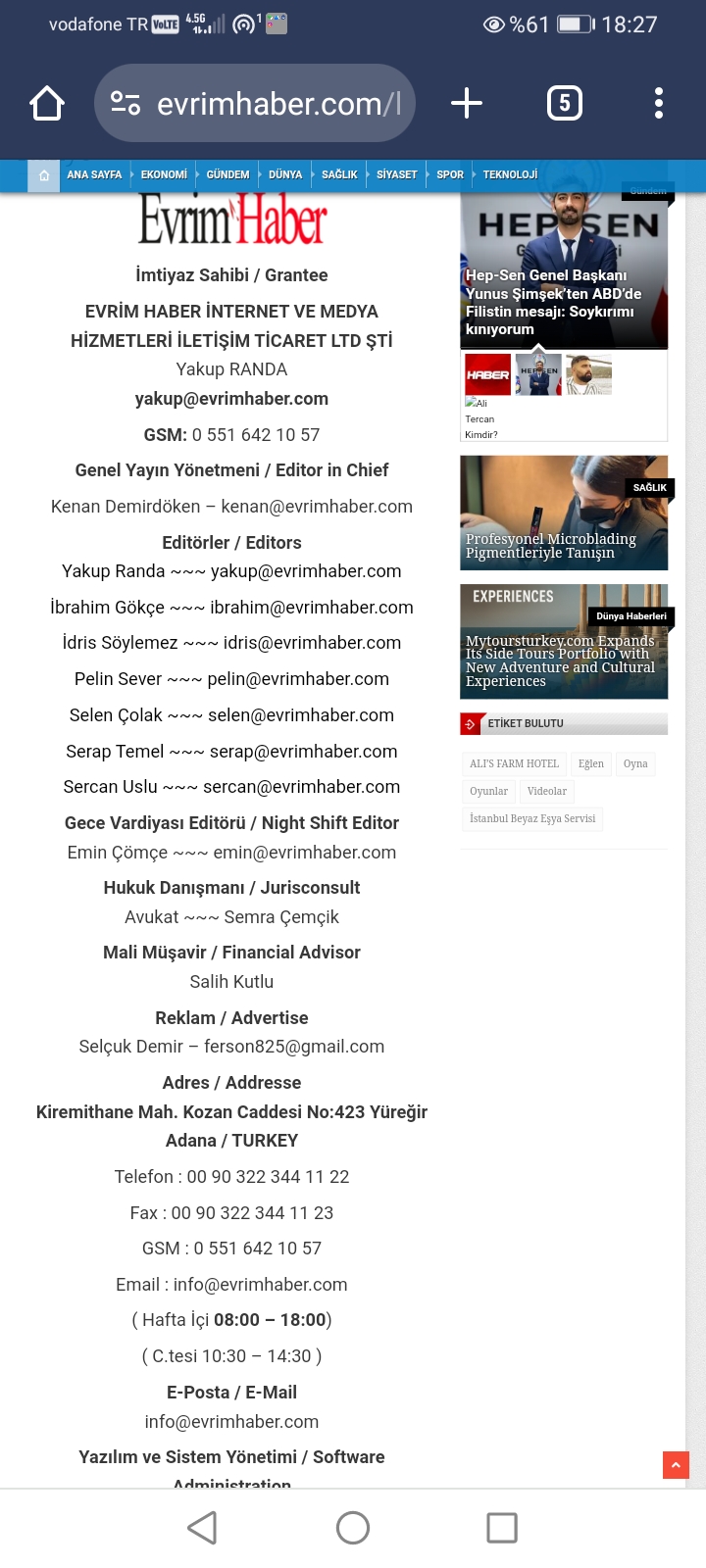Open the EKONOMİ section
Image resolution: width=706 pixels, height=1568 pixels.
point(164,174)
